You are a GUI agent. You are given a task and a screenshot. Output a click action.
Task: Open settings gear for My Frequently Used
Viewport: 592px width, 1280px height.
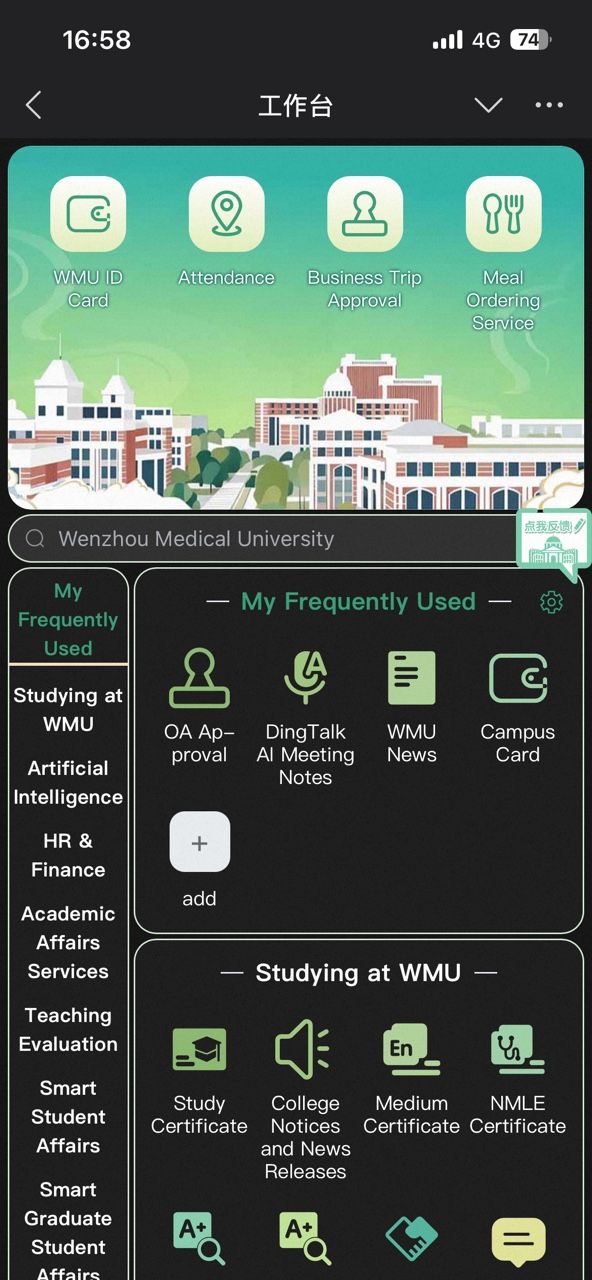click(551, 602)
